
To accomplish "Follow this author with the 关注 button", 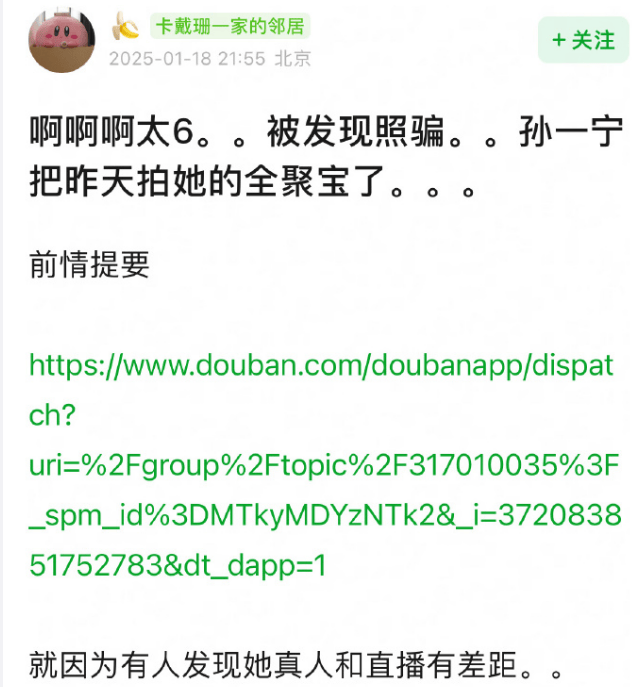I will point(584,40).
